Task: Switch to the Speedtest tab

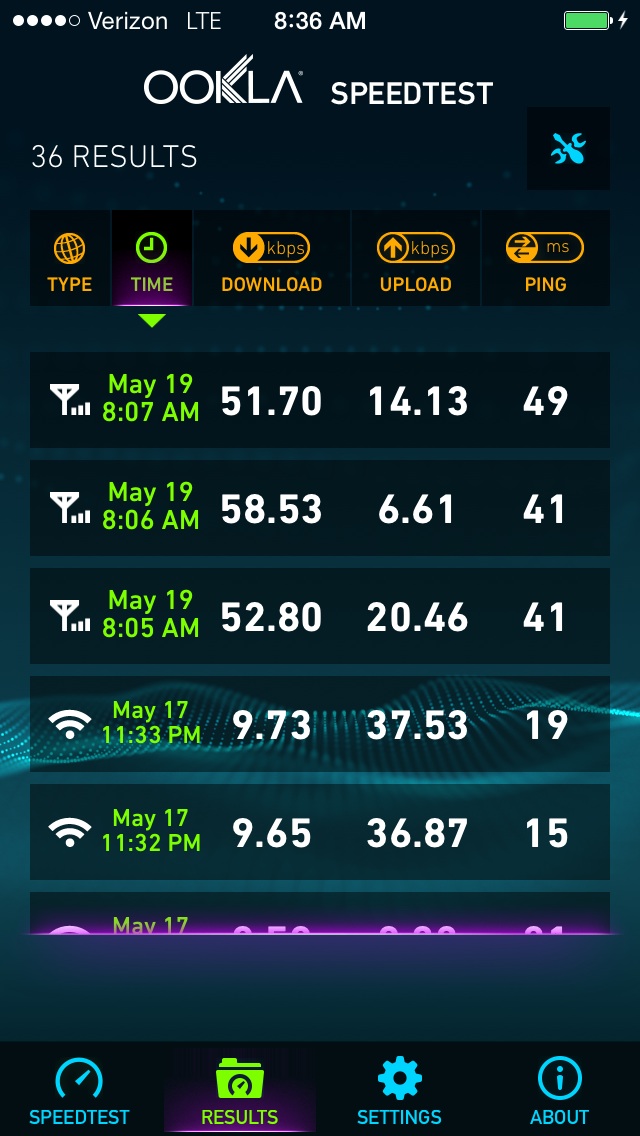Action: click(x=79, y=1090)
